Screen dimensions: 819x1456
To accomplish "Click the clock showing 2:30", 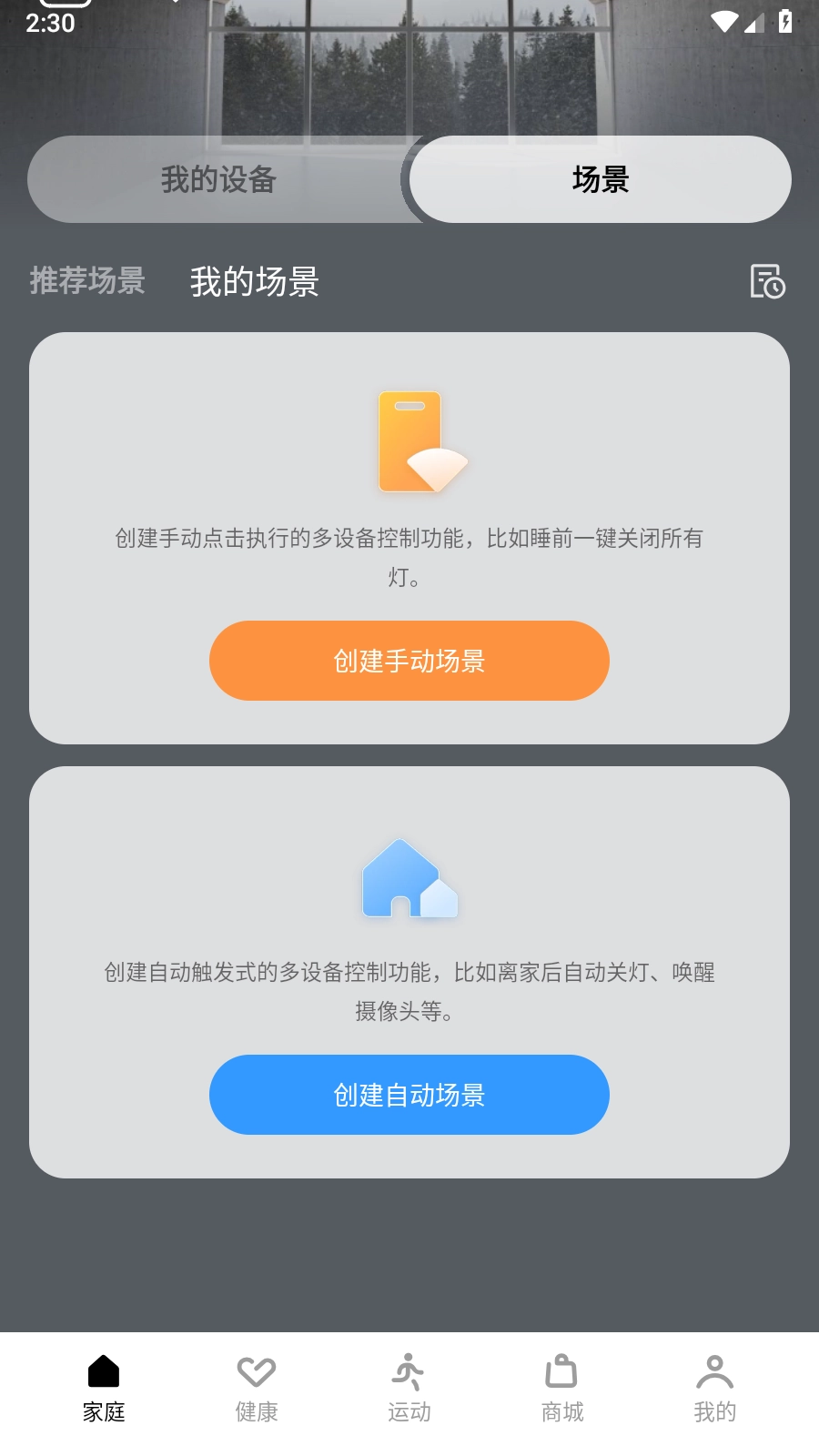I will pyautogui.click(x=52, y=23).
